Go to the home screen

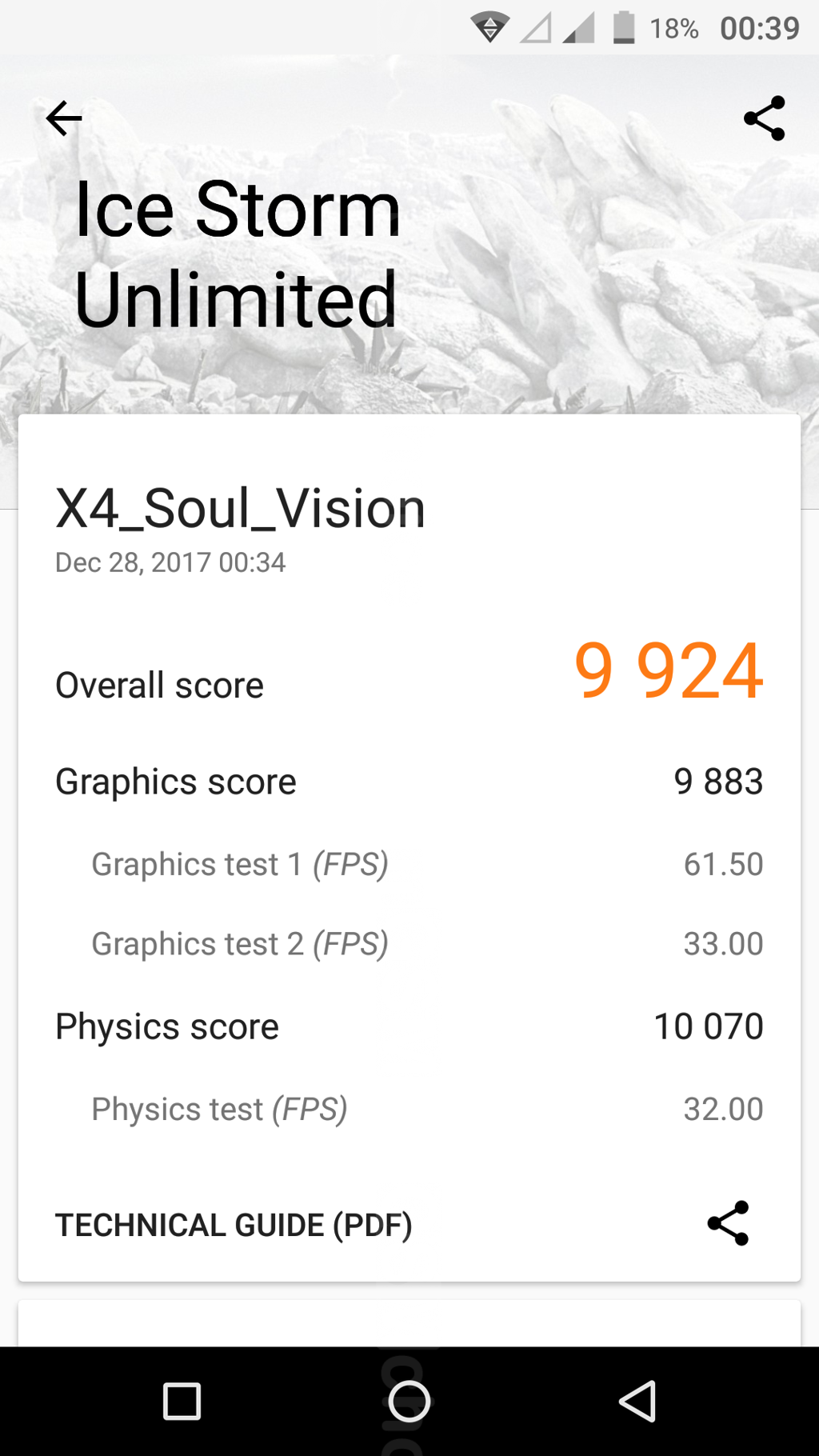click(x=409, y=1401)
